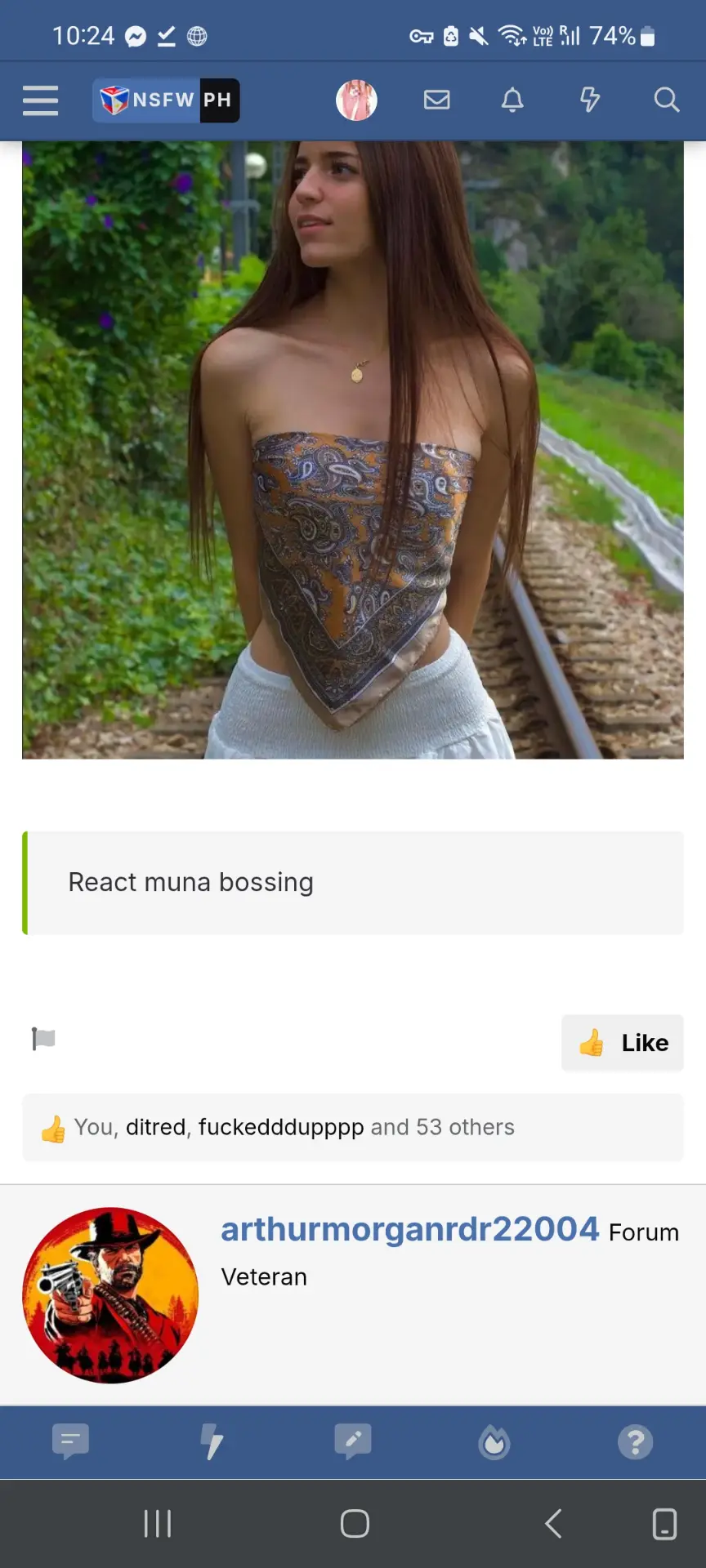Go to the system home screen
This screenshot has height=1568, width=706.
[x=355, y=1524]
